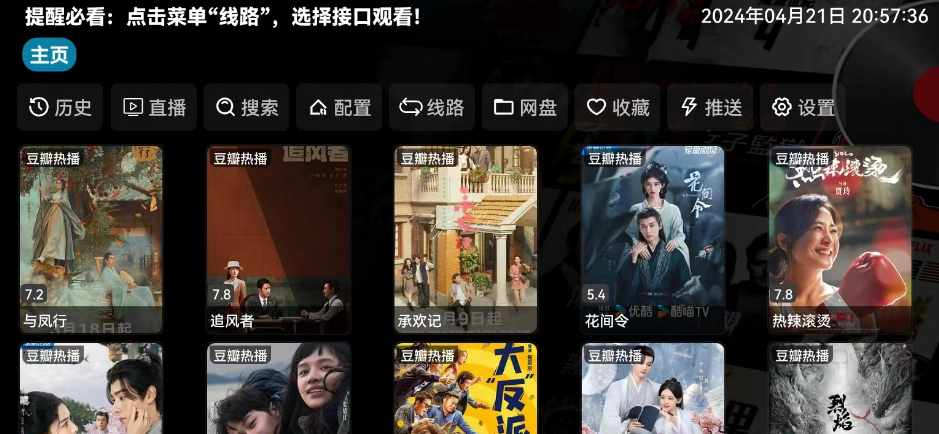Open the 与凤行 show card
Screen dimensions: 939x434
(91, 240)
